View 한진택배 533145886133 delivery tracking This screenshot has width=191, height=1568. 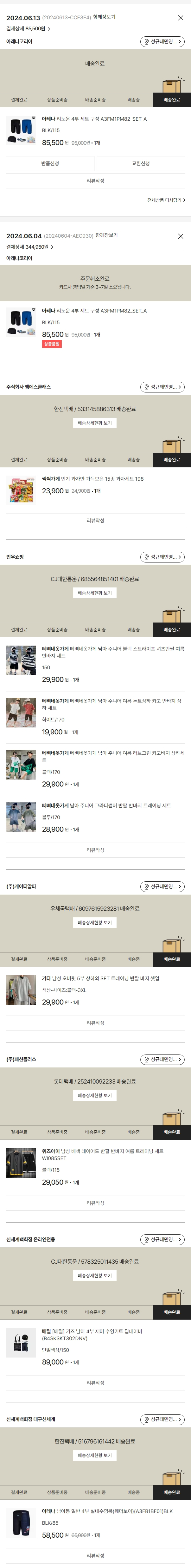click(x=95, y=422)
